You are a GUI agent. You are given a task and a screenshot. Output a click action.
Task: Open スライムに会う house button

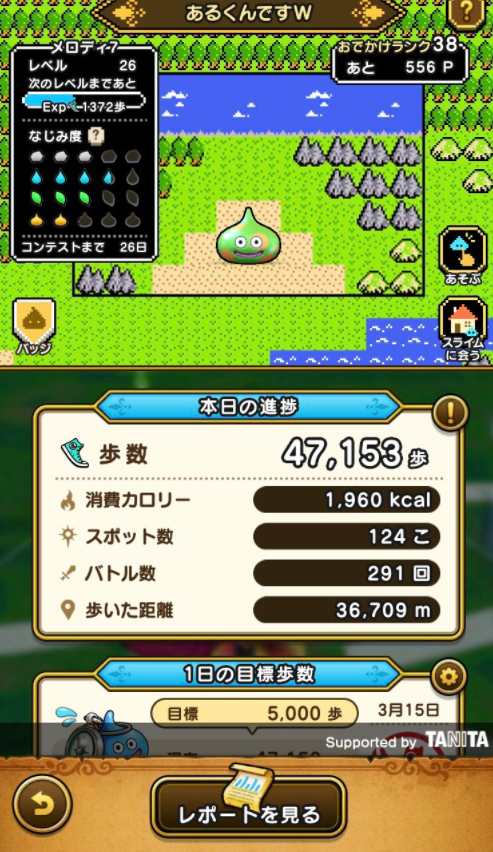pyautogui.click(x=463, y=330)
